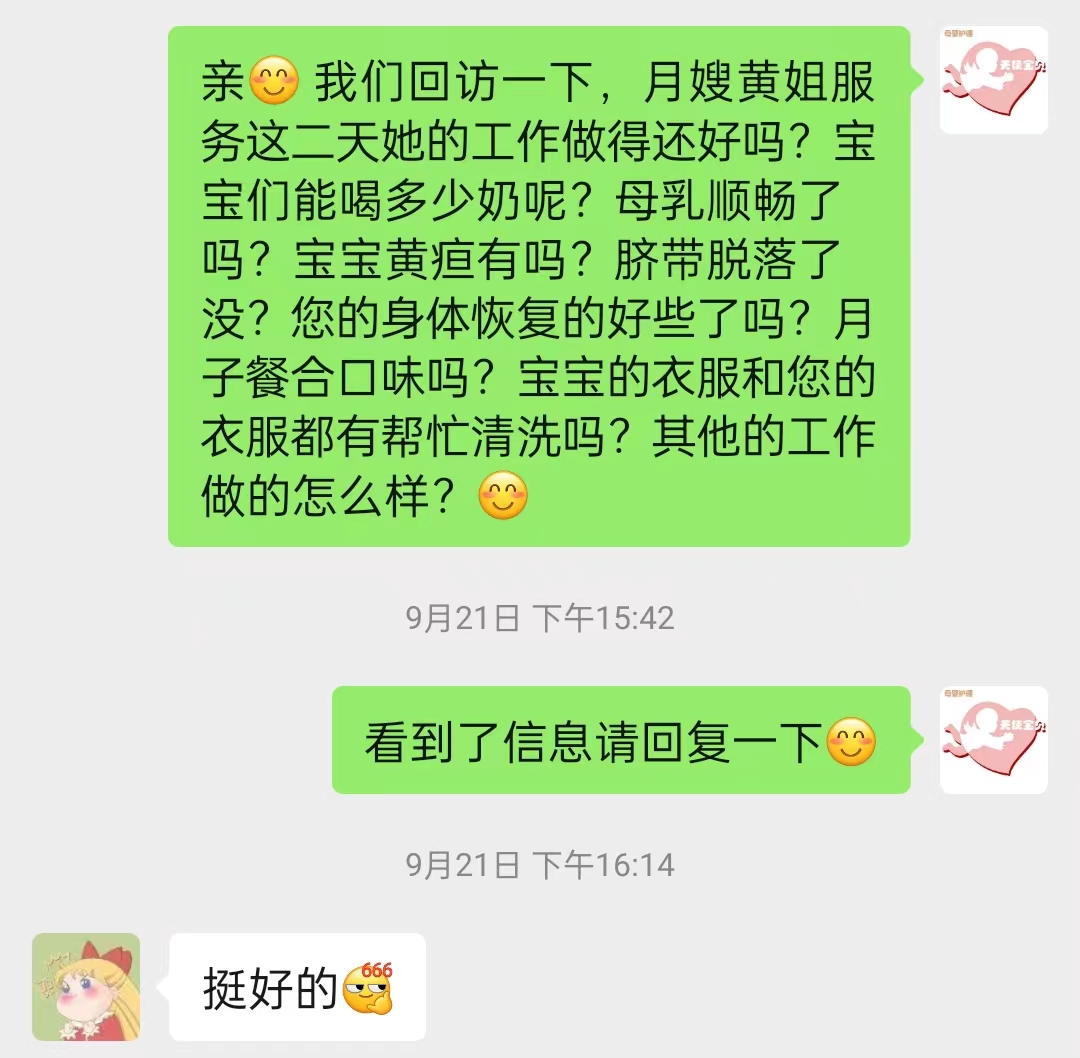The height and width of the screenshot is (1058, 1080).
Task: Open cartoon girl avatar beside 挺好的
Action: [86, 986]
